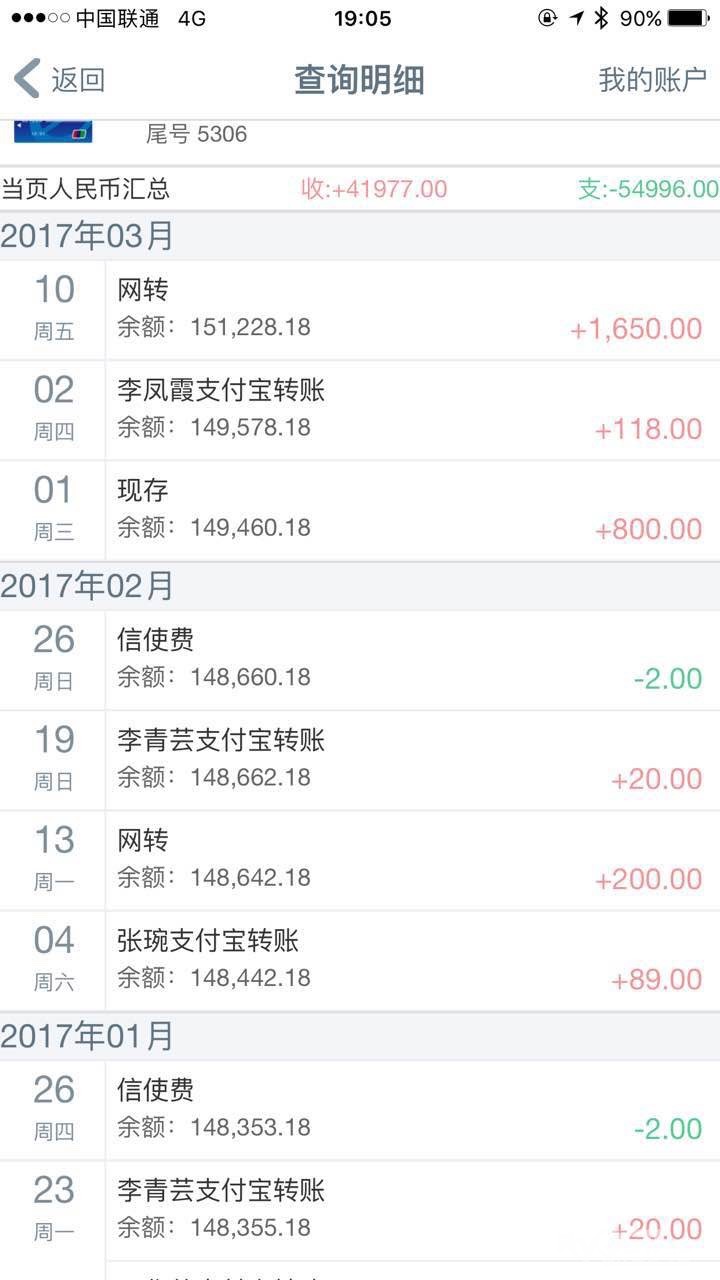View the 李凤霞支付宝转账 transaction details

click(x=360, y=411)
